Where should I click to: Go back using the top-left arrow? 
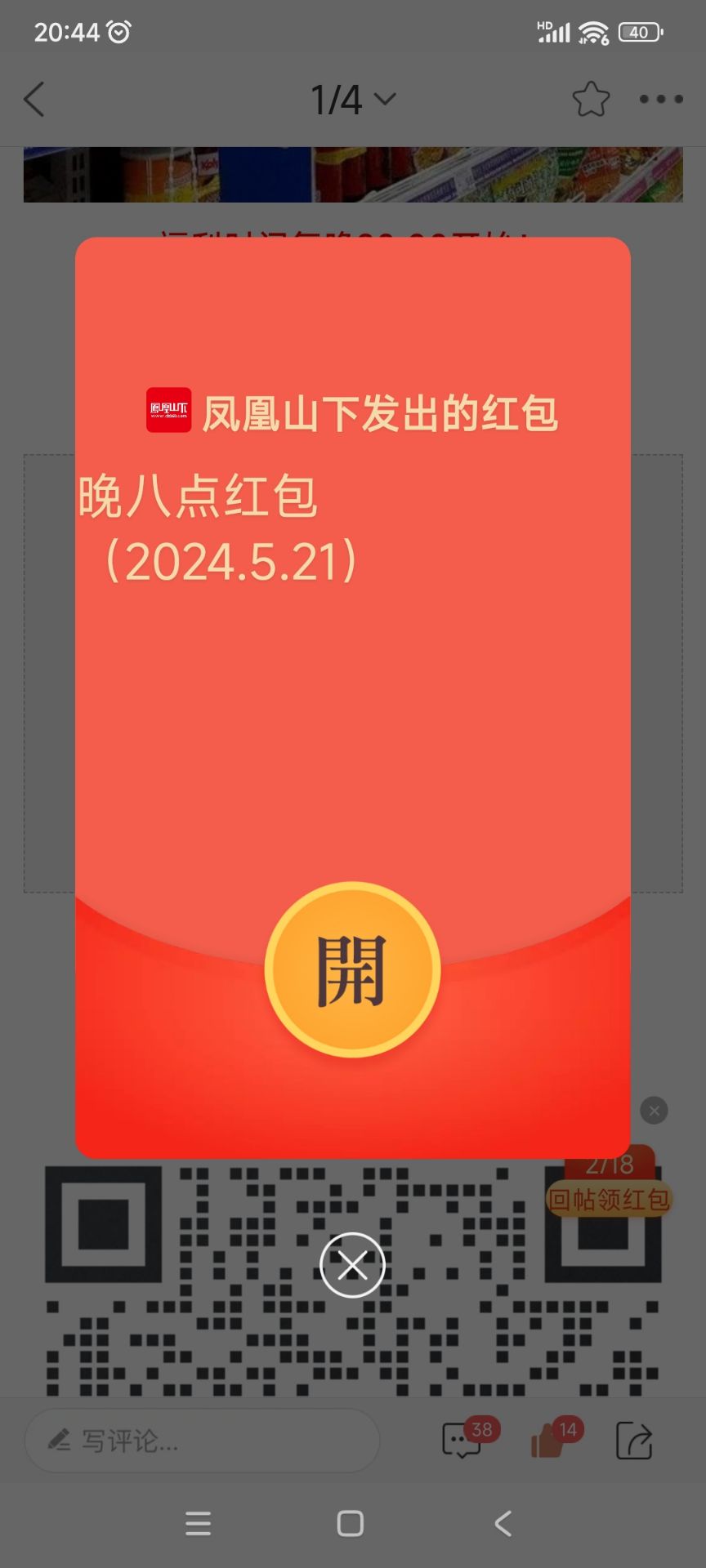(34, 100)
